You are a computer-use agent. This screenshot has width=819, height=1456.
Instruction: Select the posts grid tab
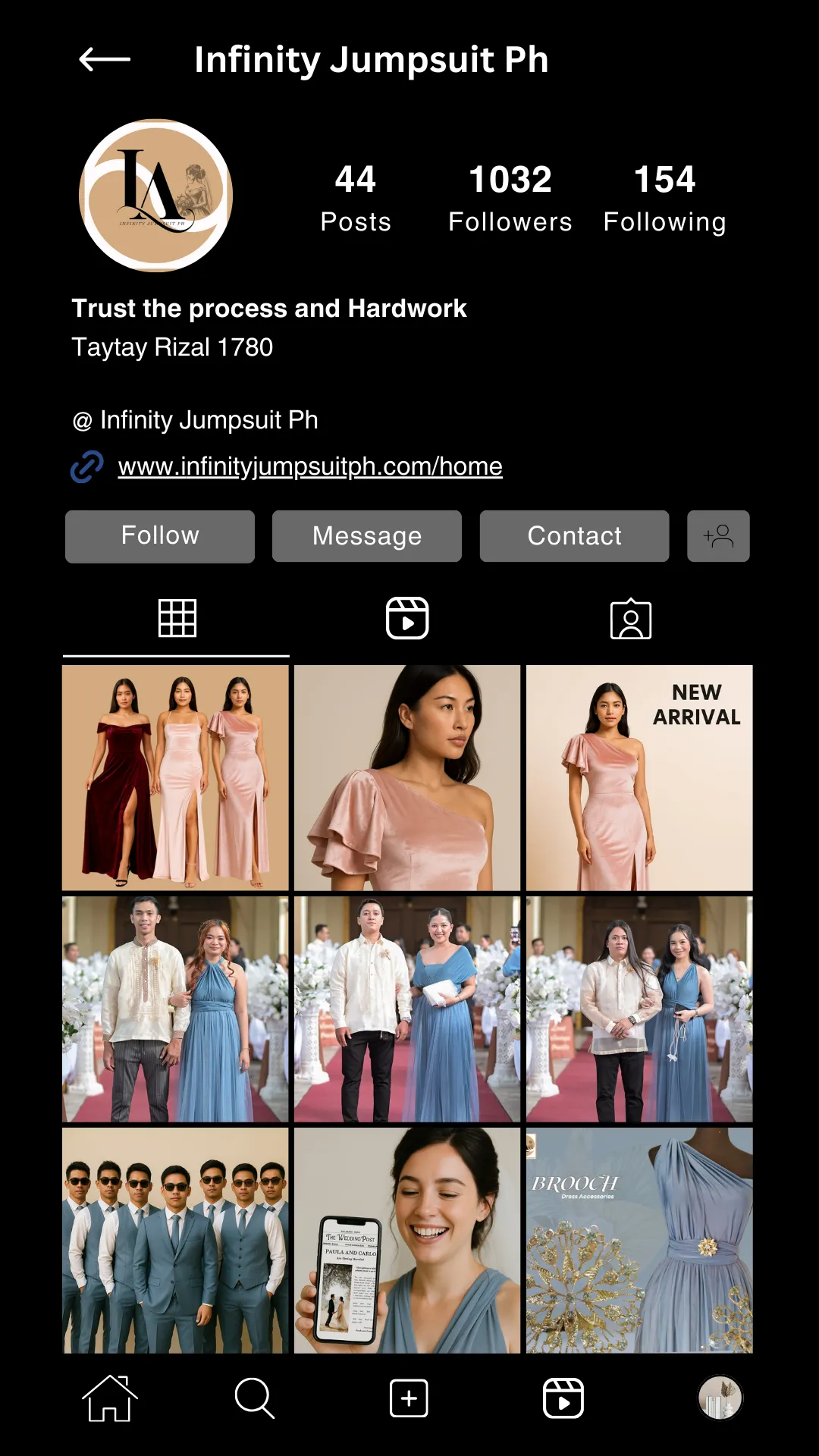(177, 618)
